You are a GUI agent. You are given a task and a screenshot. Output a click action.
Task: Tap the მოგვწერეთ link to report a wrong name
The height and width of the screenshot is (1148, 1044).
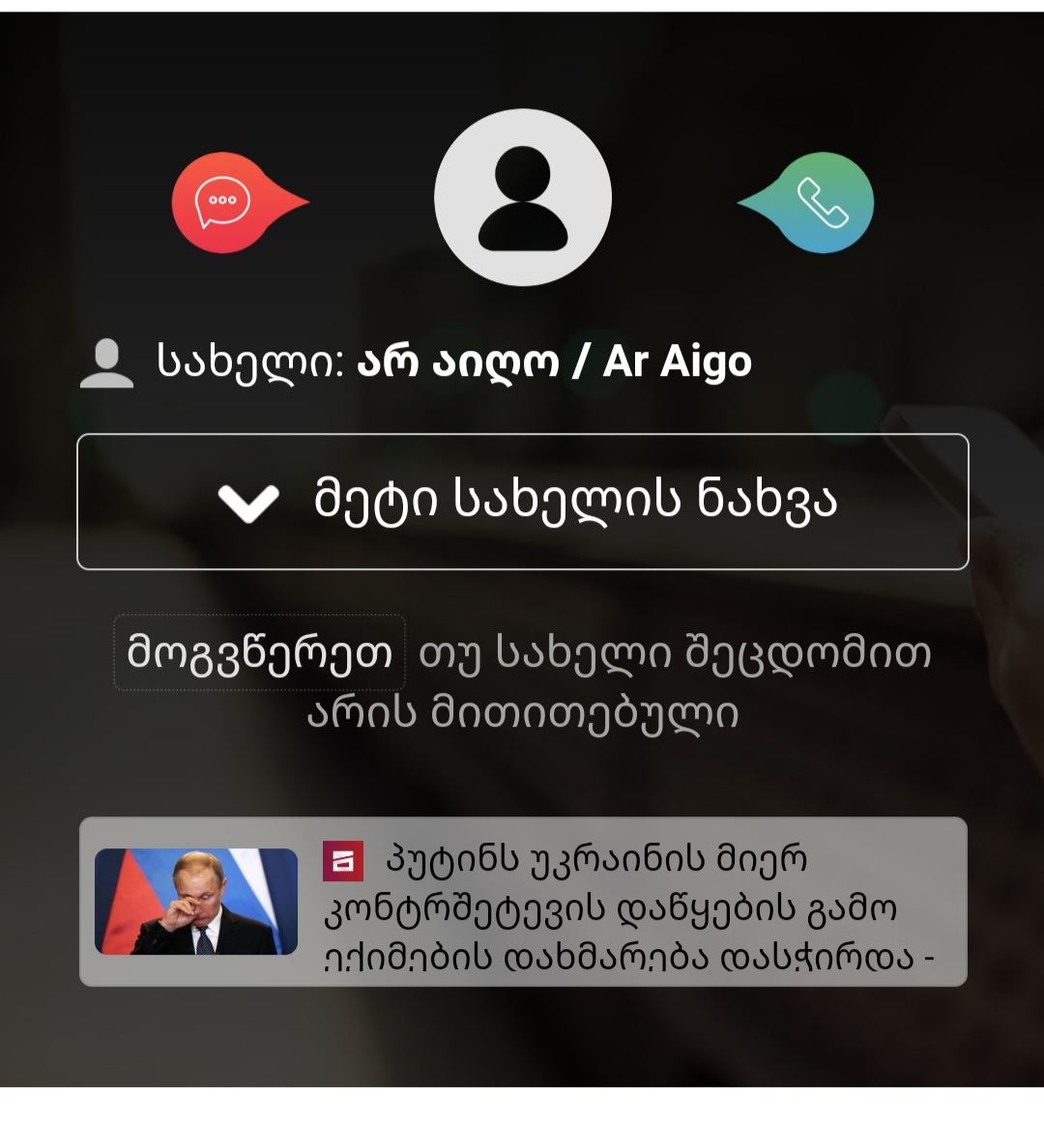[x=259, y=653]
